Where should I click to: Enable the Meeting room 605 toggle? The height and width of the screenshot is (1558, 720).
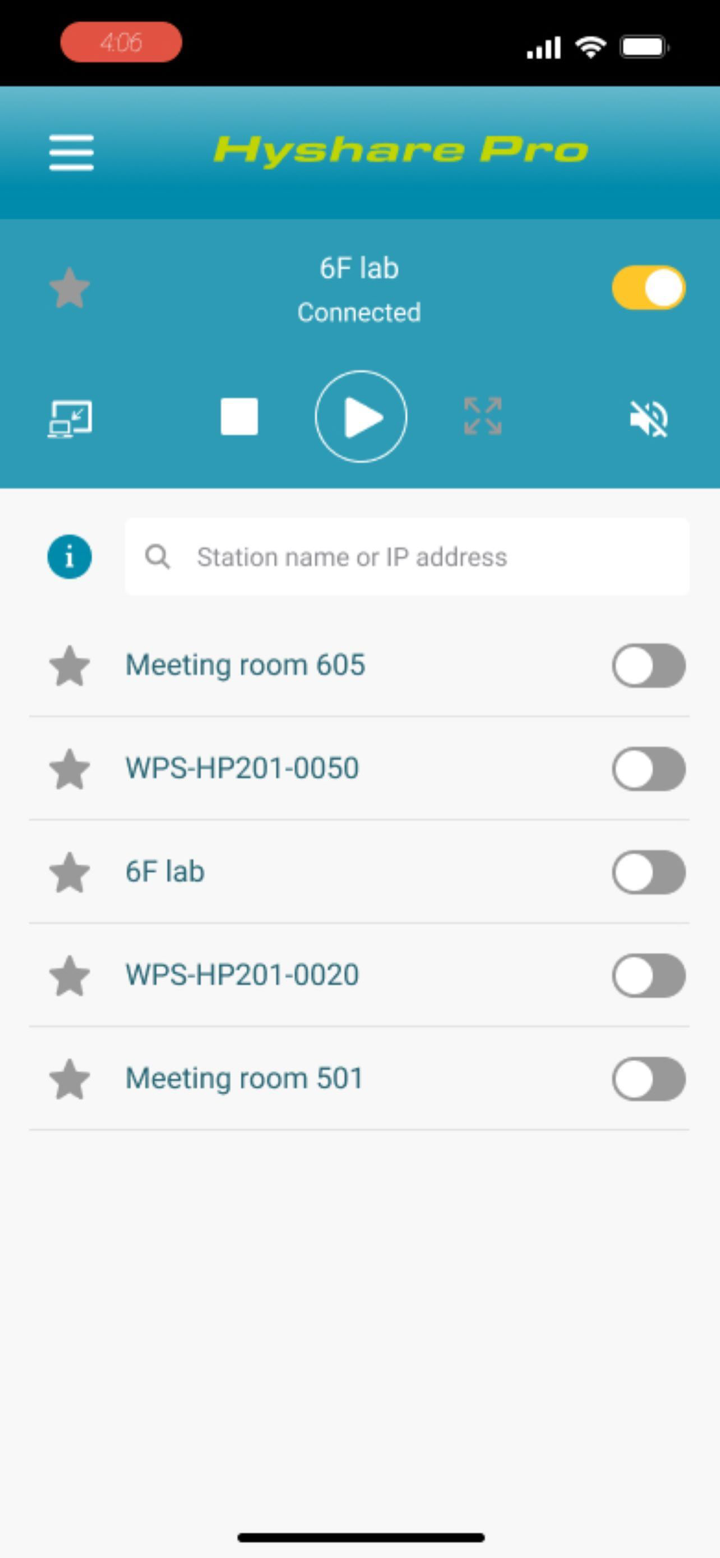648,666
